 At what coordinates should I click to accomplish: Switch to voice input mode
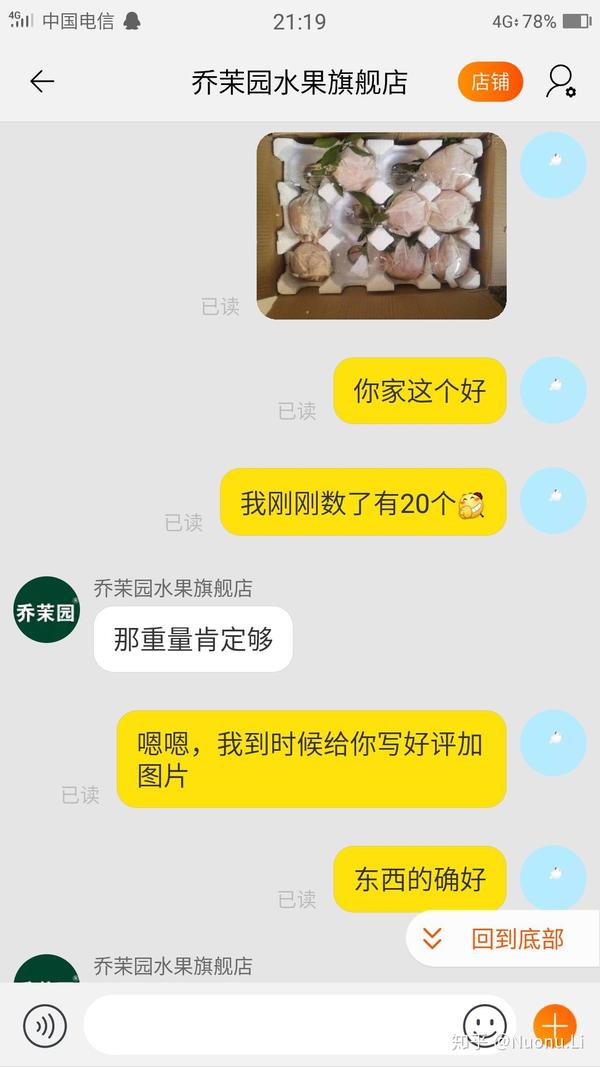[x=45, y=1025]
